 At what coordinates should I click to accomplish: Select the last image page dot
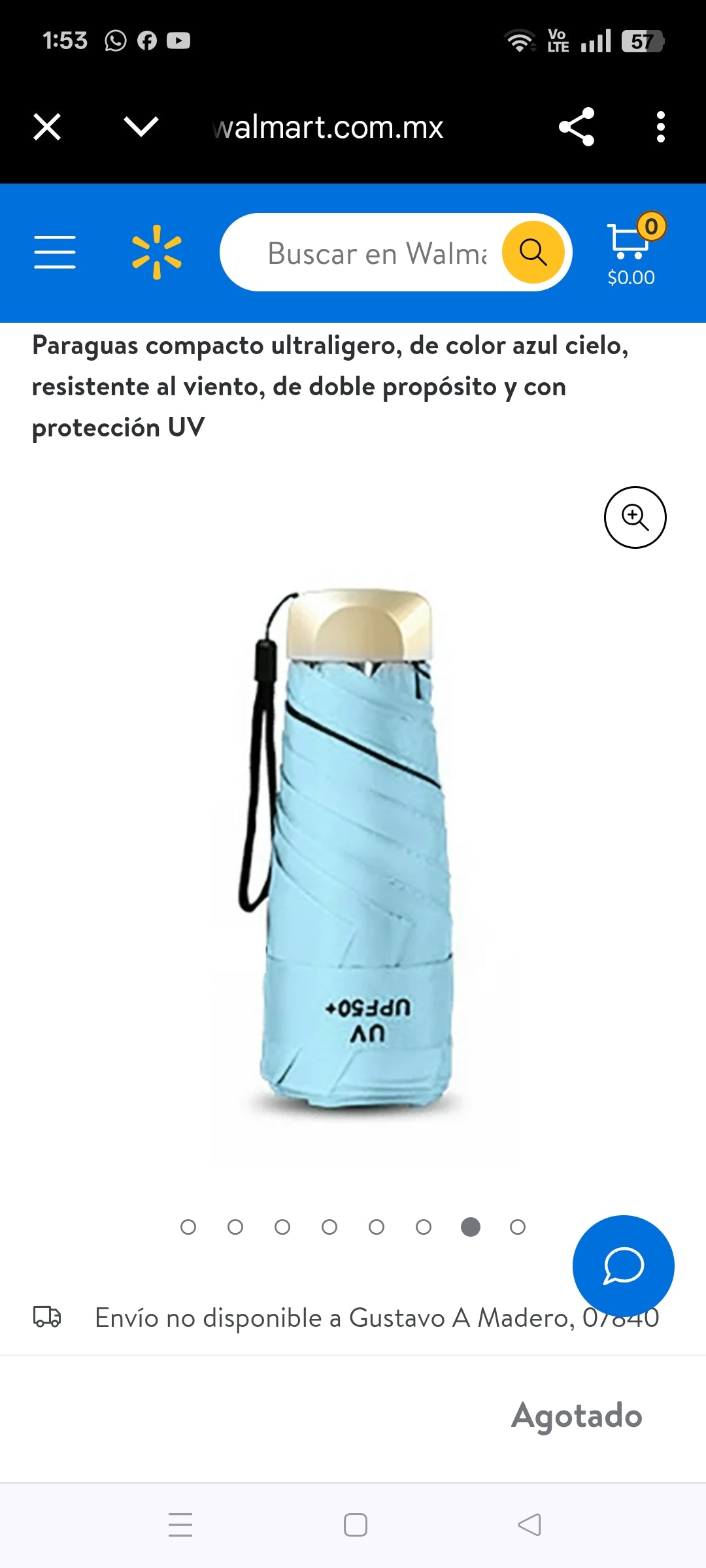(518, 1227)
